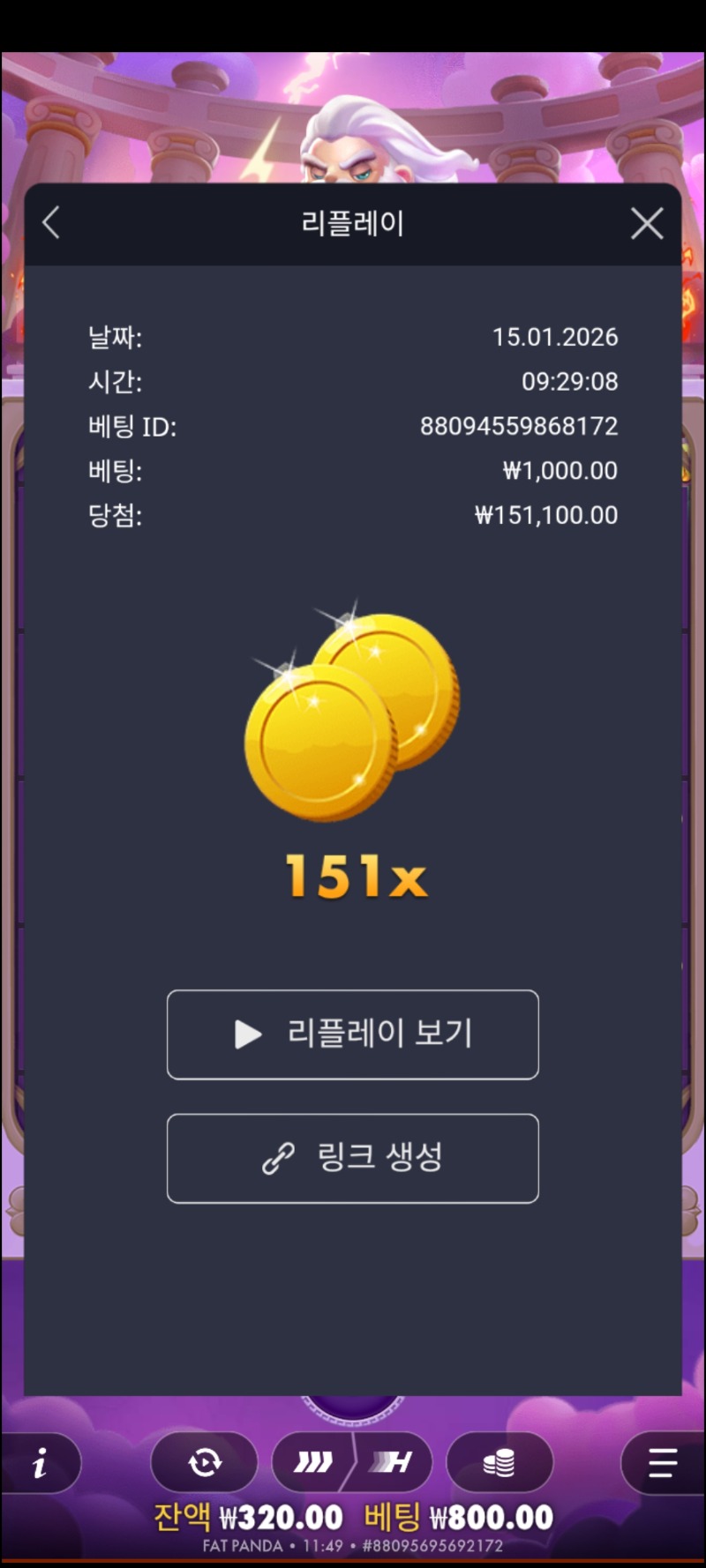Open the bet coins stack button

click(x=499, y=1464)
